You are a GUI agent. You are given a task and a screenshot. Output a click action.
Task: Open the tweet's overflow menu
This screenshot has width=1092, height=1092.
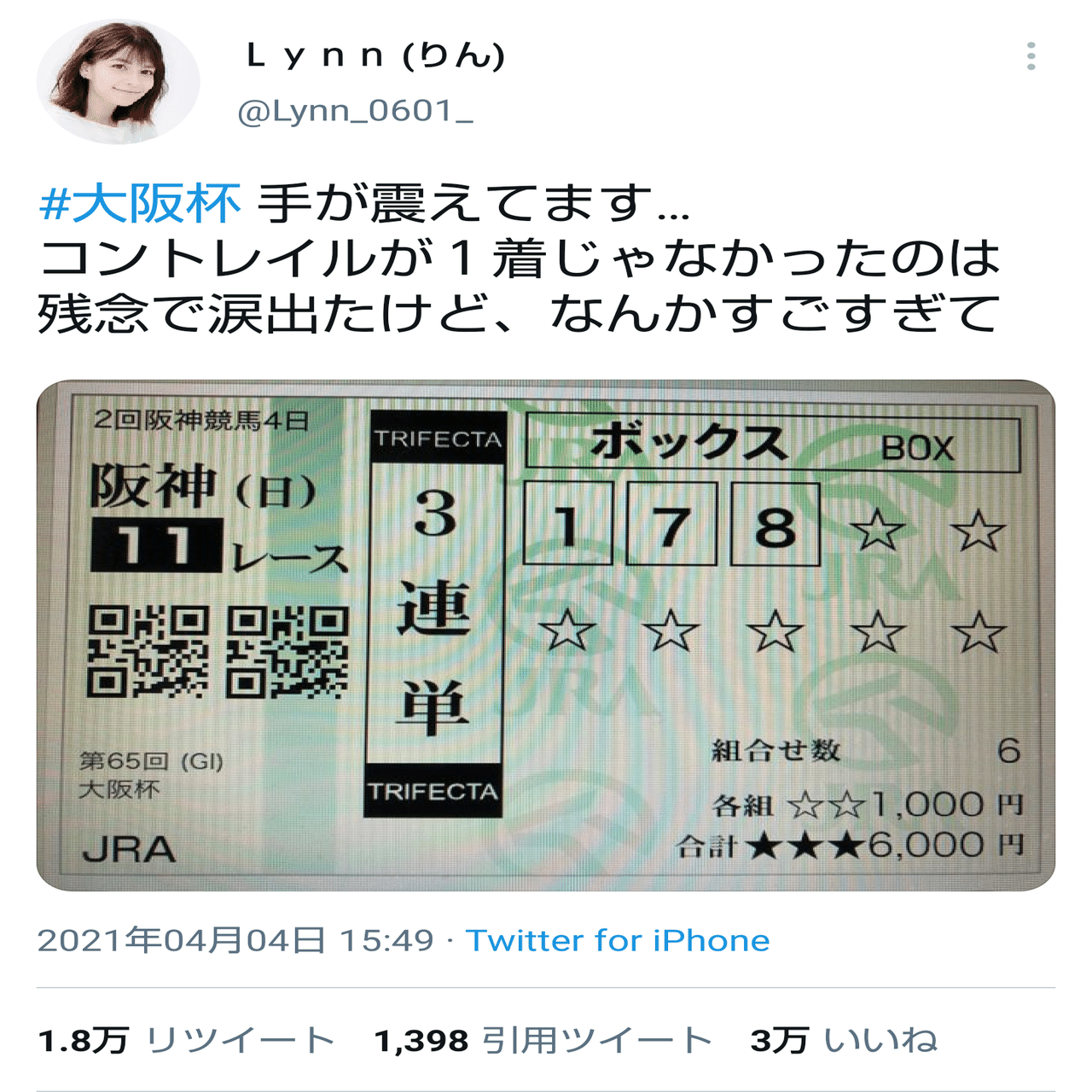click(x=1031, y=56)
